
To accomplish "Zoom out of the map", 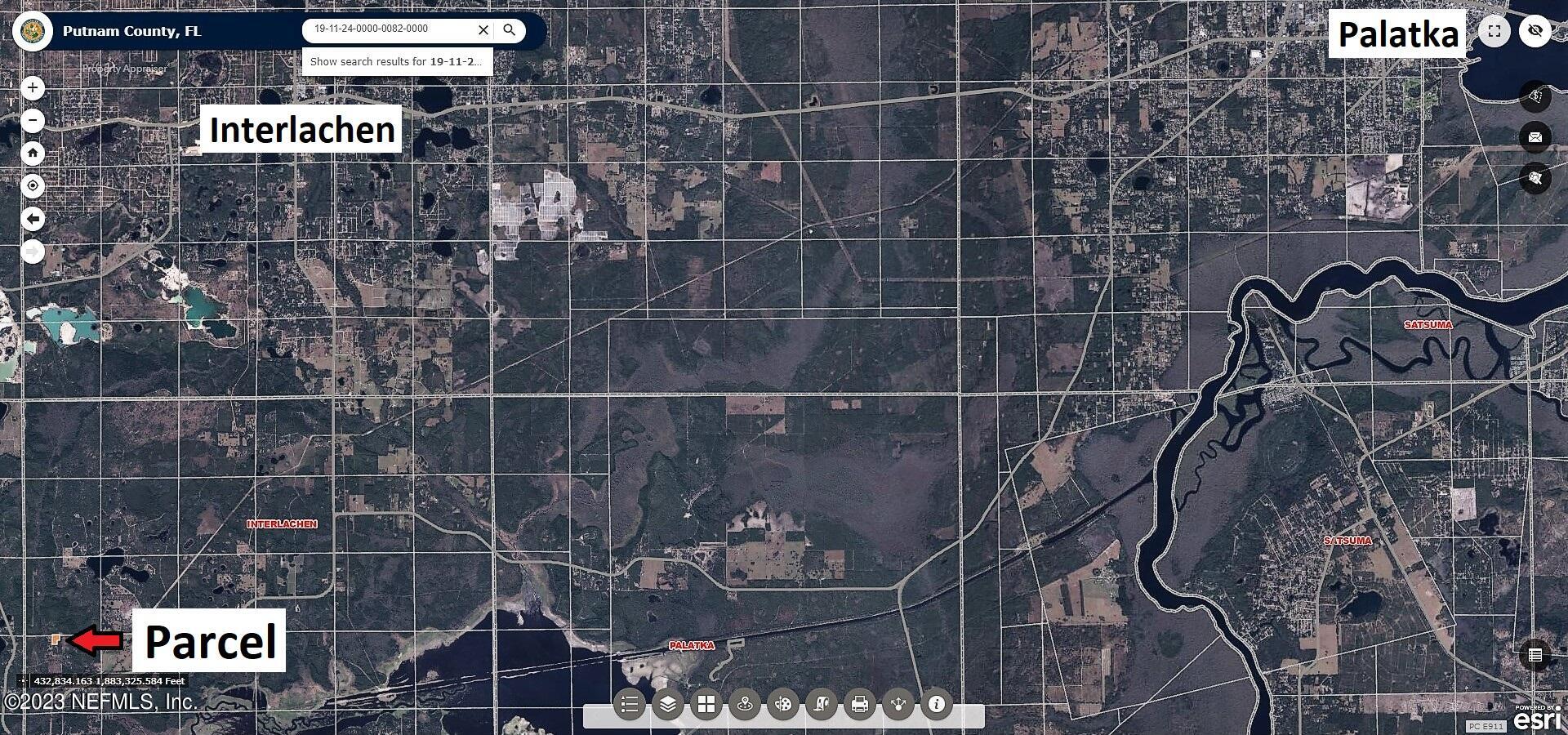I will [33, 121].
